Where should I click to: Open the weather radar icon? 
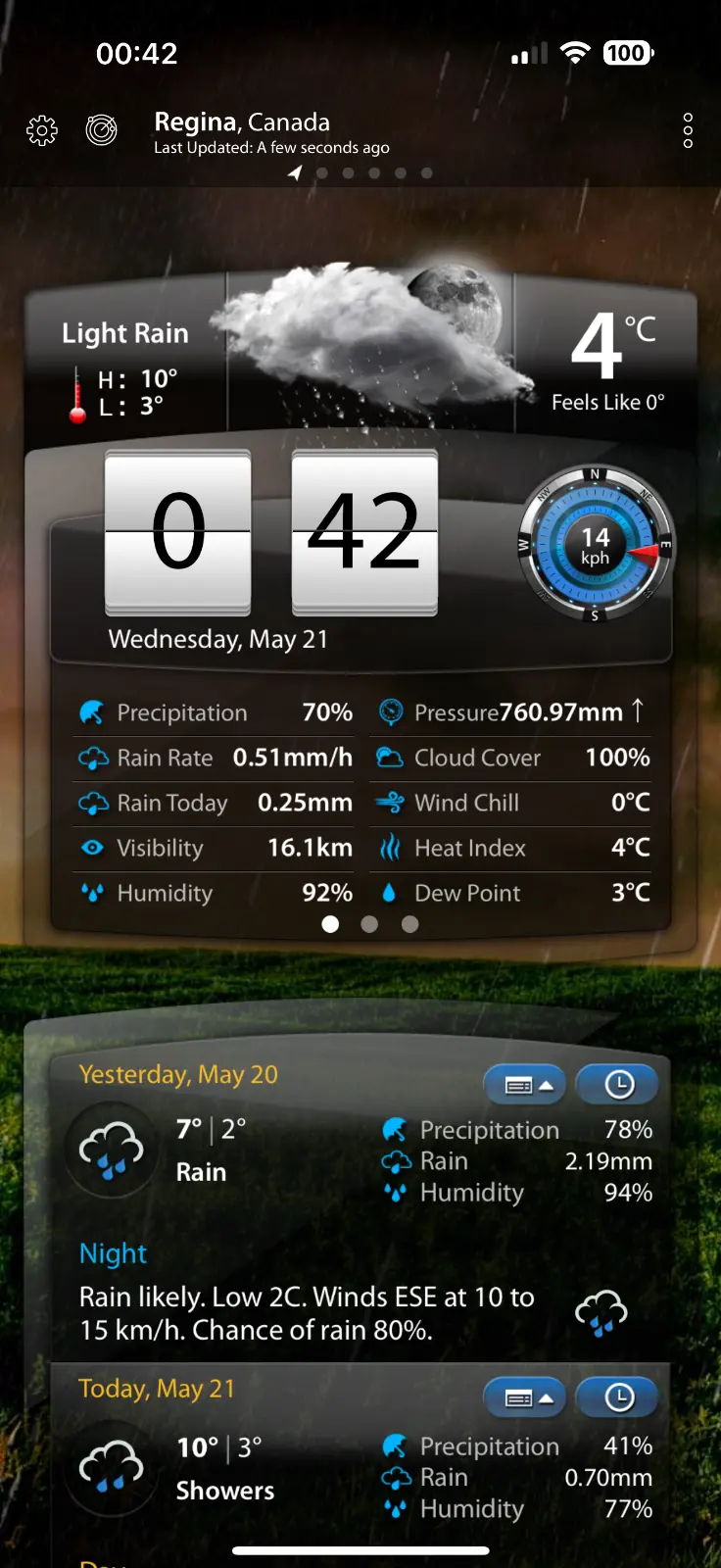(x=102, y=130)
